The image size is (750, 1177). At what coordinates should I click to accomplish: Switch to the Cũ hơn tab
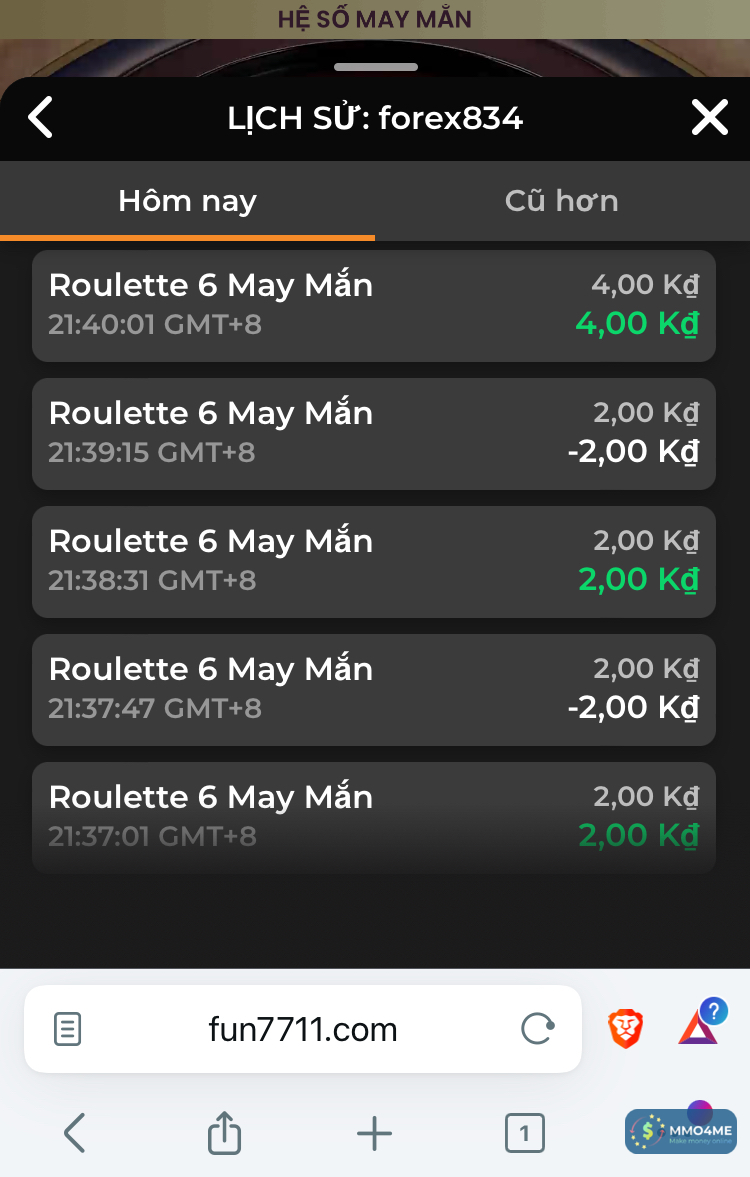[x=561, y=201]
